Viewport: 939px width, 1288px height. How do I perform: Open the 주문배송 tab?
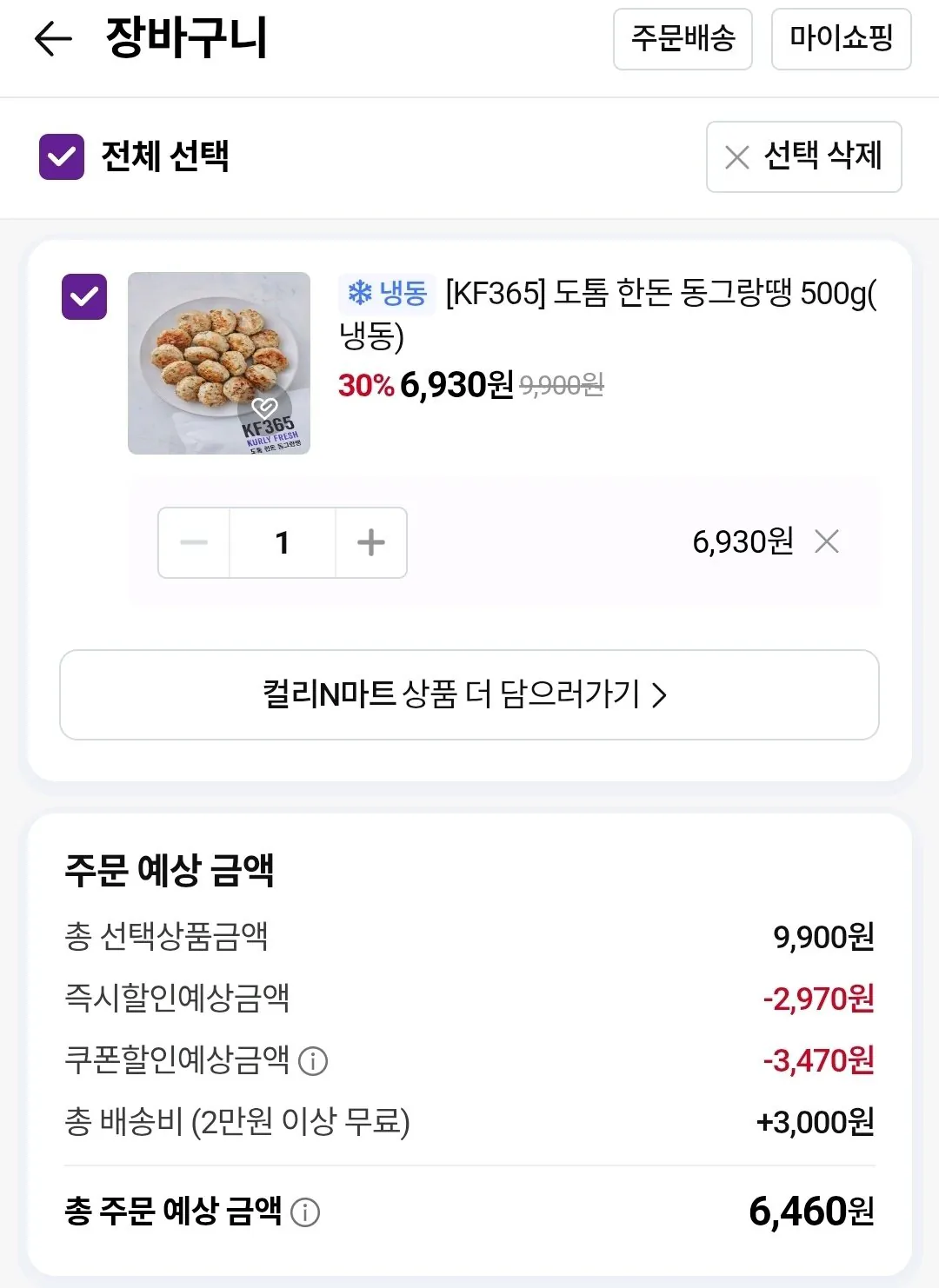(x=683, y=39)
